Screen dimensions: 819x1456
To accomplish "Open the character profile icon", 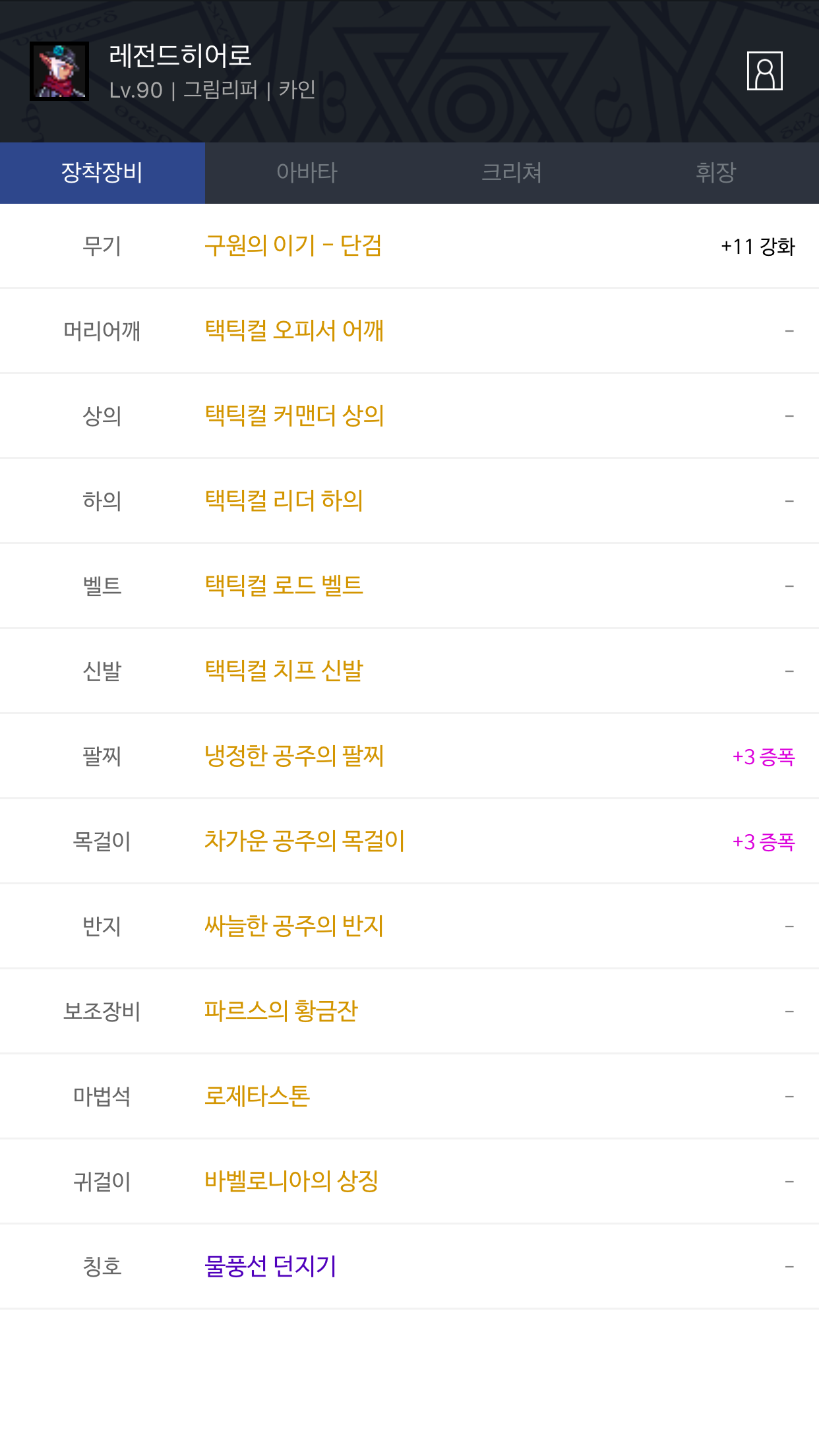I will [x=764, y=71].
